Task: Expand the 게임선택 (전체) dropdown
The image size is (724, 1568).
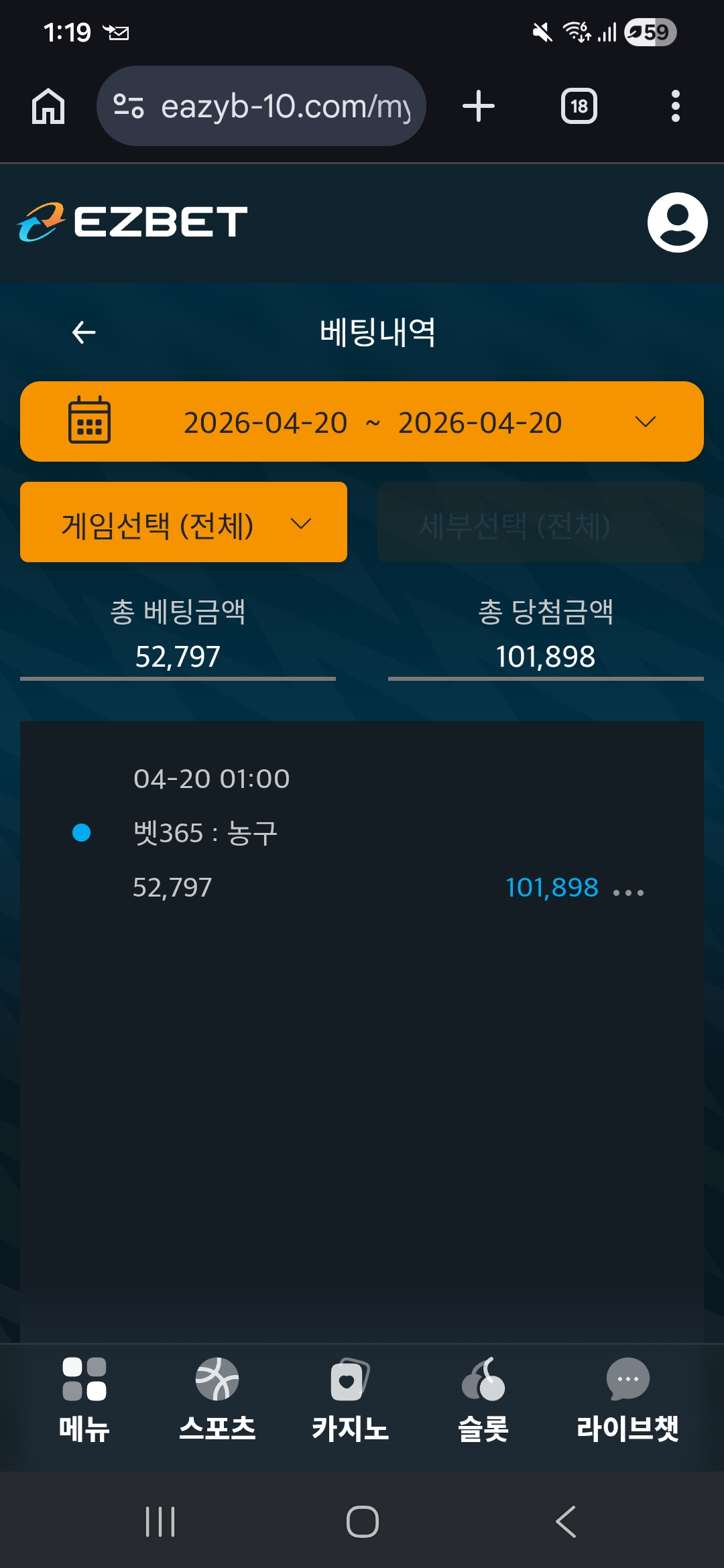Action: 184,523
